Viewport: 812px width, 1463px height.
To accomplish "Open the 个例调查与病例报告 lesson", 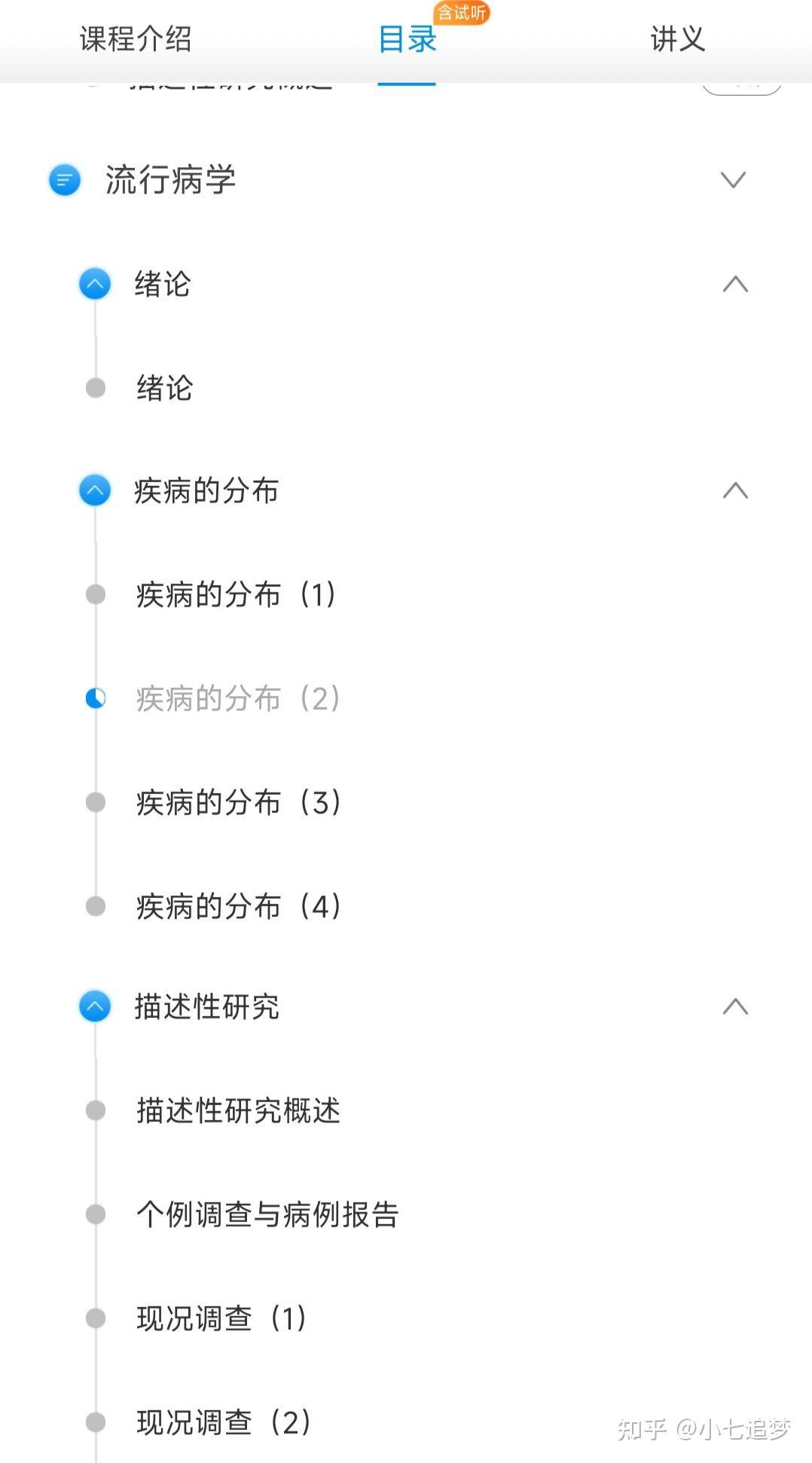I will coord(267,1215).
